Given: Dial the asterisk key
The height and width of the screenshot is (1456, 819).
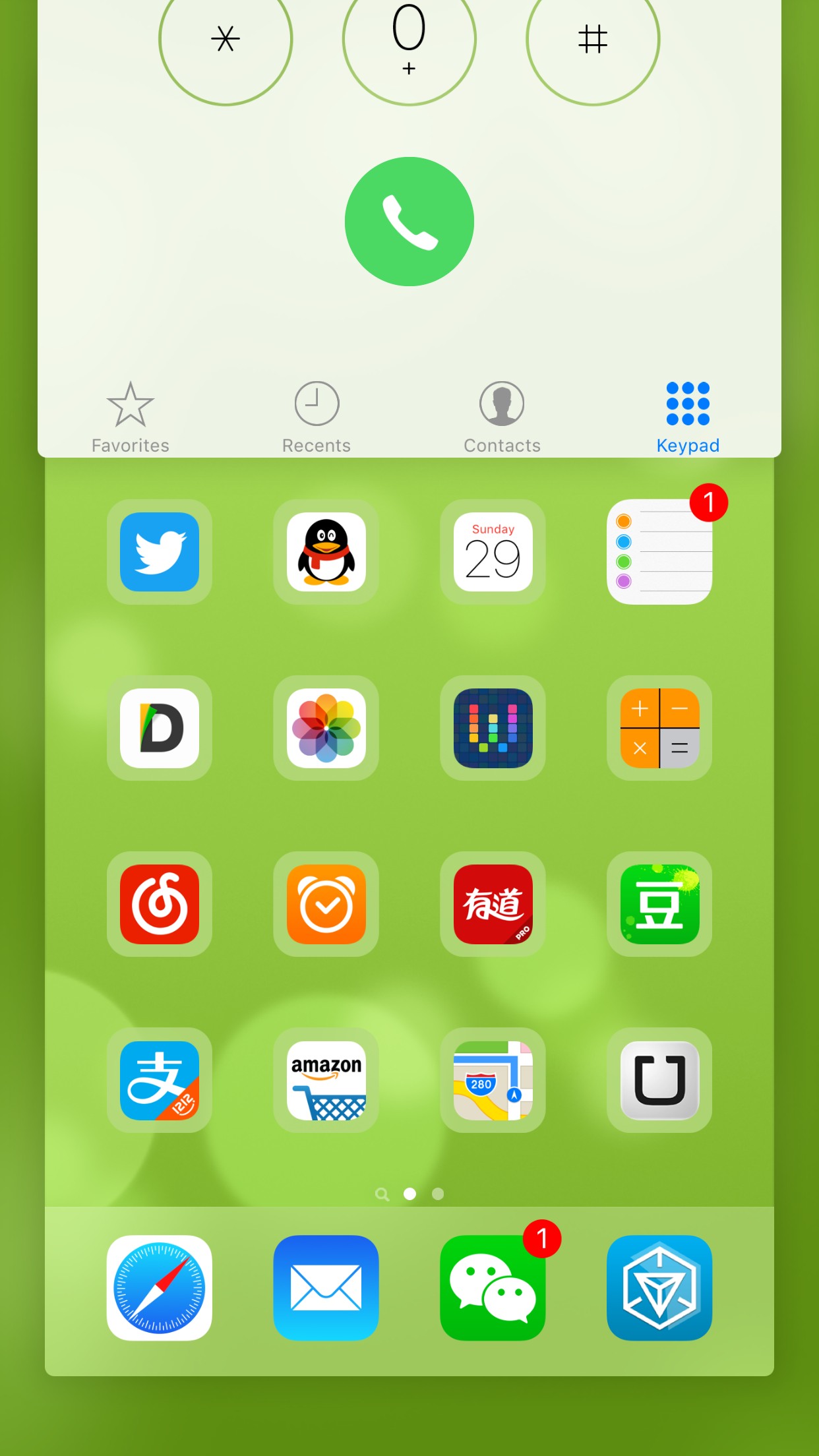Looking at the screenshot, I should [x=226, y=38].
